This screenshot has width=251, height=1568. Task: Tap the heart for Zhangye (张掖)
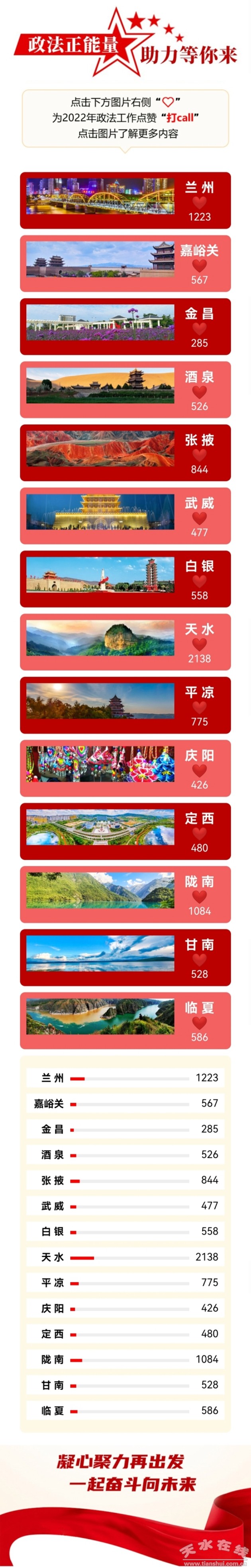tap(199, 455)
